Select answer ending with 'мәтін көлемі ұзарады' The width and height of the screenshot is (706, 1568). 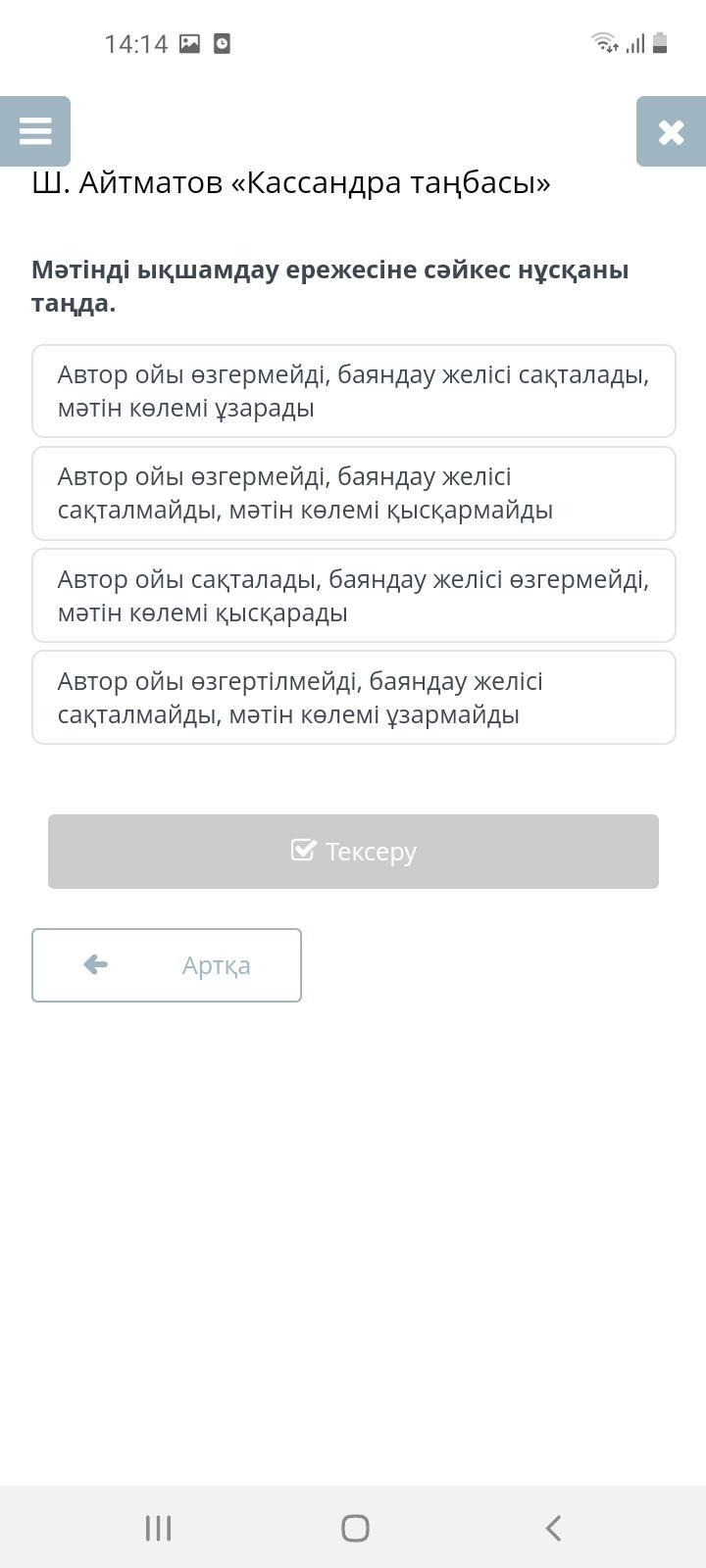coord(354,391)
